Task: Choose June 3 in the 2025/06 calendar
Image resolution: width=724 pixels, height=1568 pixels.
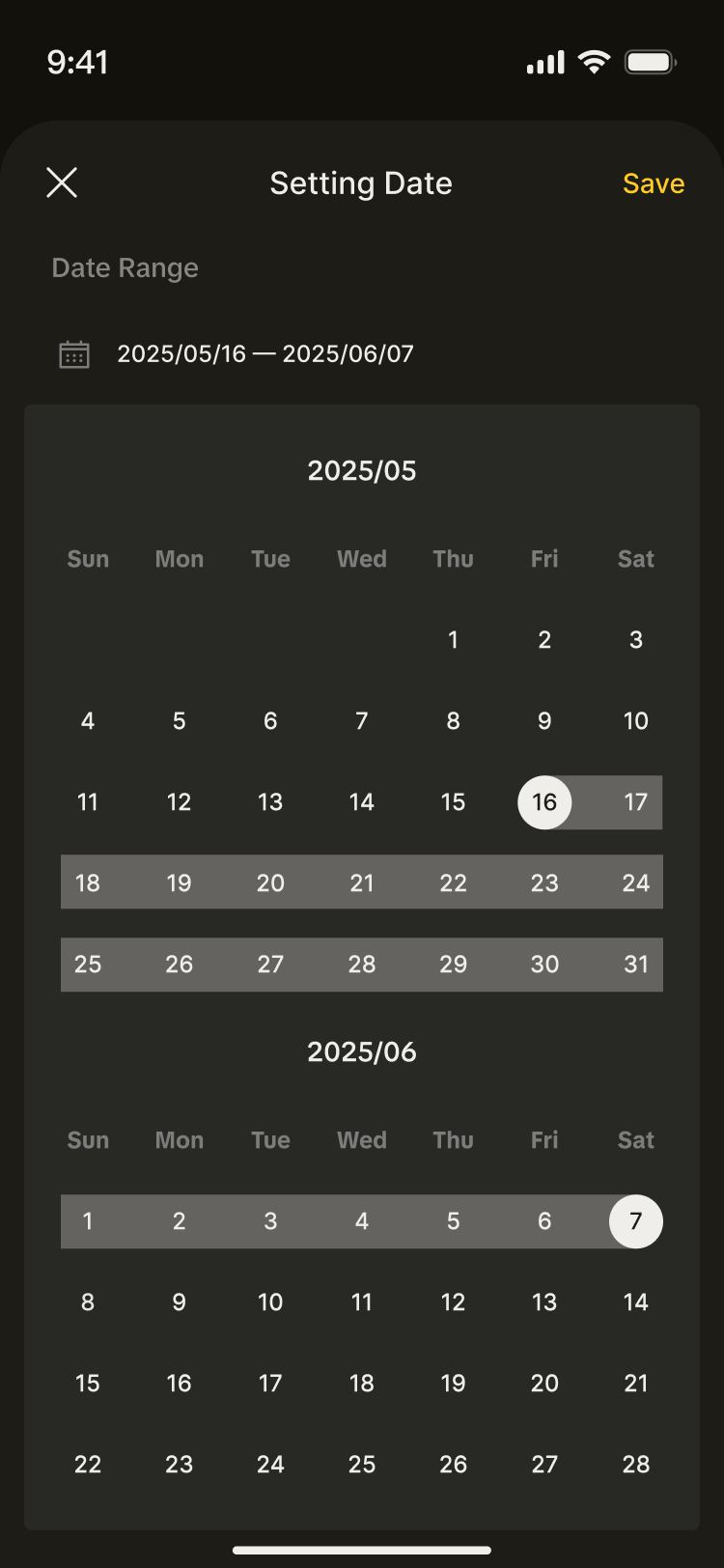Action: [270, 1221]
